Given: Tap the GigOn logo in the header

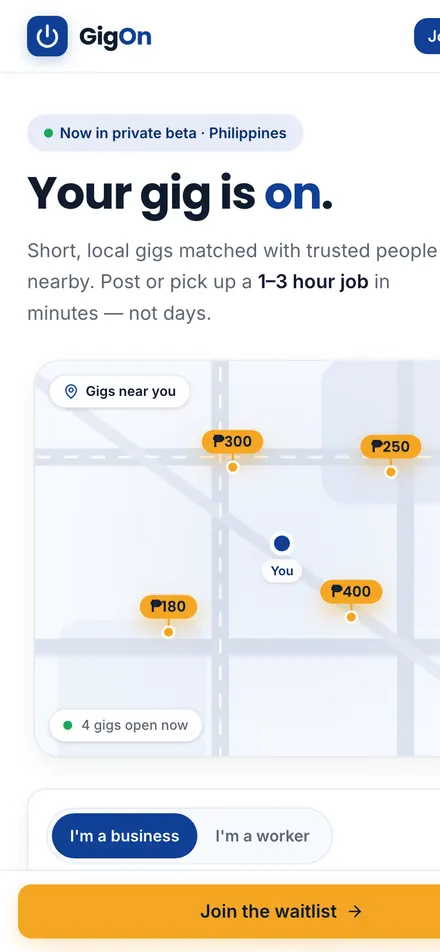Looking at the screenshot, I should click(x=89, y=36).
